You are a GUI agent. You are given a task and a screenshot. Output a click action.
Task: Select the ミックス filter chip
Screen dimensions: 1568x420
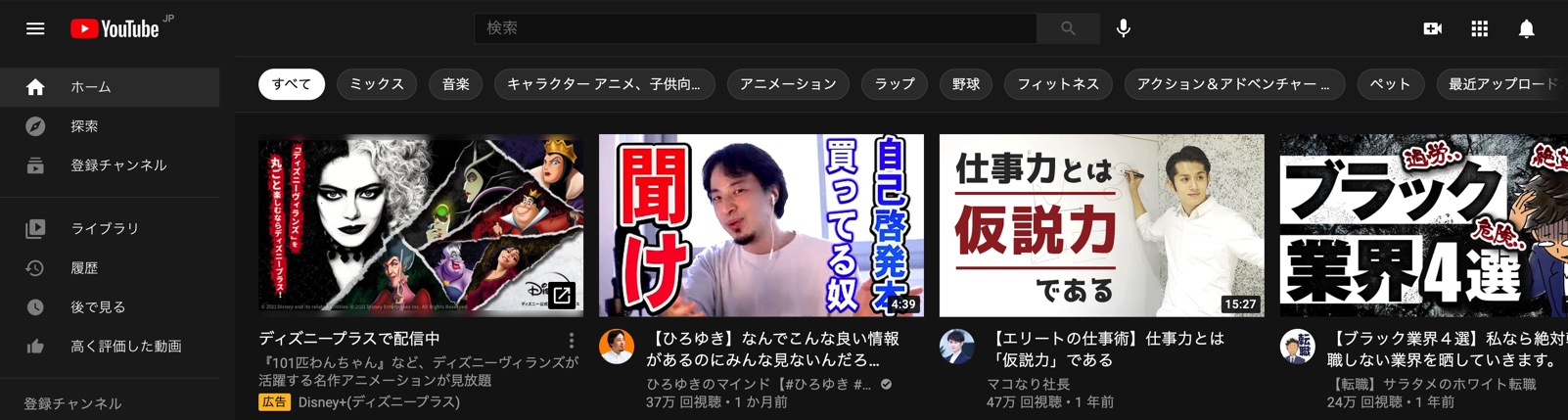pyautogui.click(x=377, y=84)
